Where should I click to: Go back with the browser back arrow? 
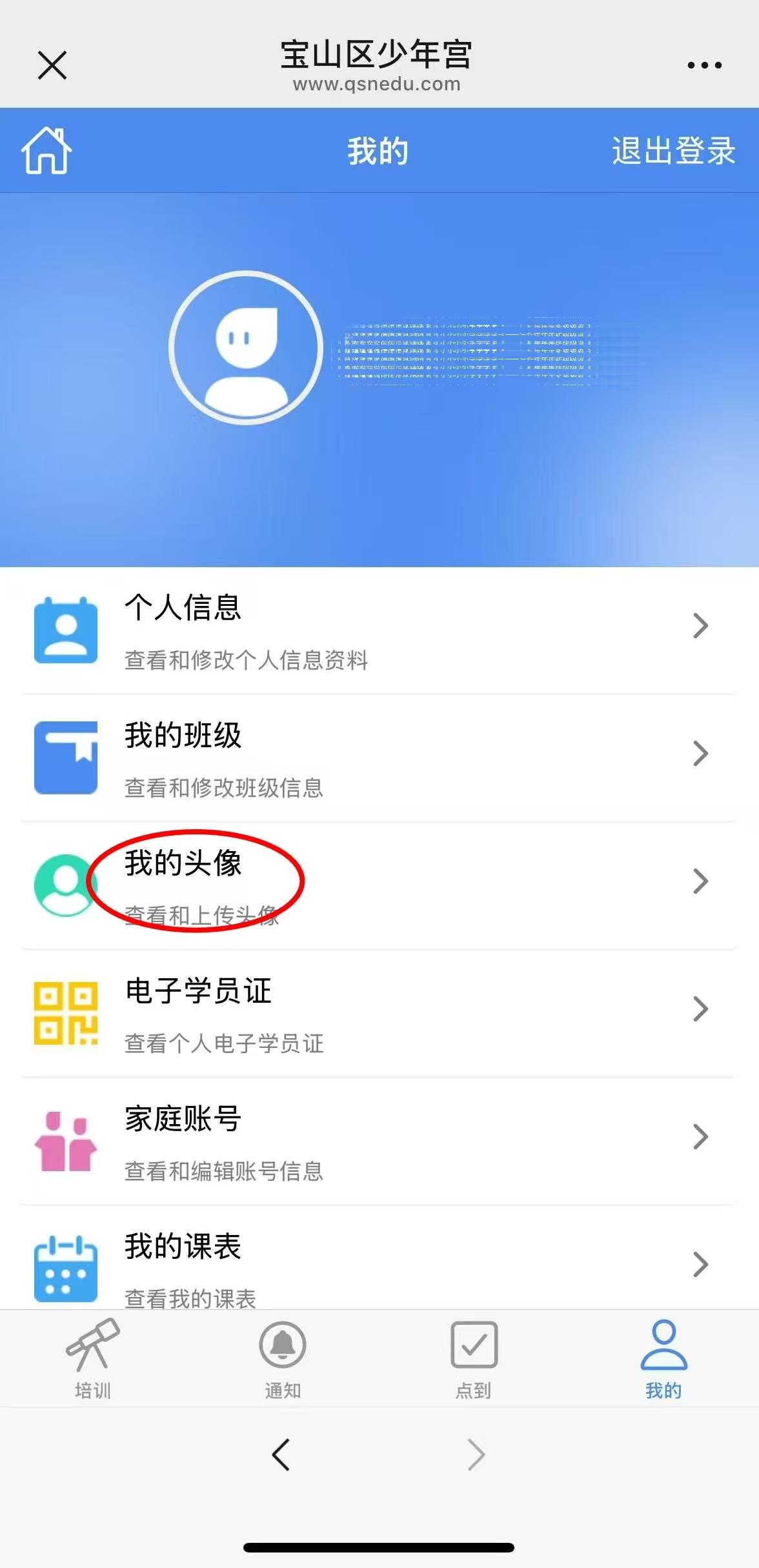coord(281,1454)
